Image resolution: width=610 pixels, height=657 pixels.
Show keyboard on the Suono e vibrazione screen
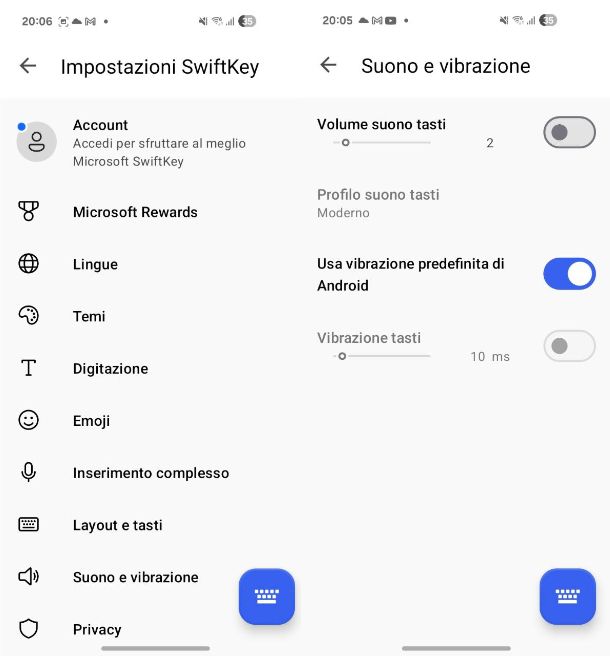coord(567,597)
